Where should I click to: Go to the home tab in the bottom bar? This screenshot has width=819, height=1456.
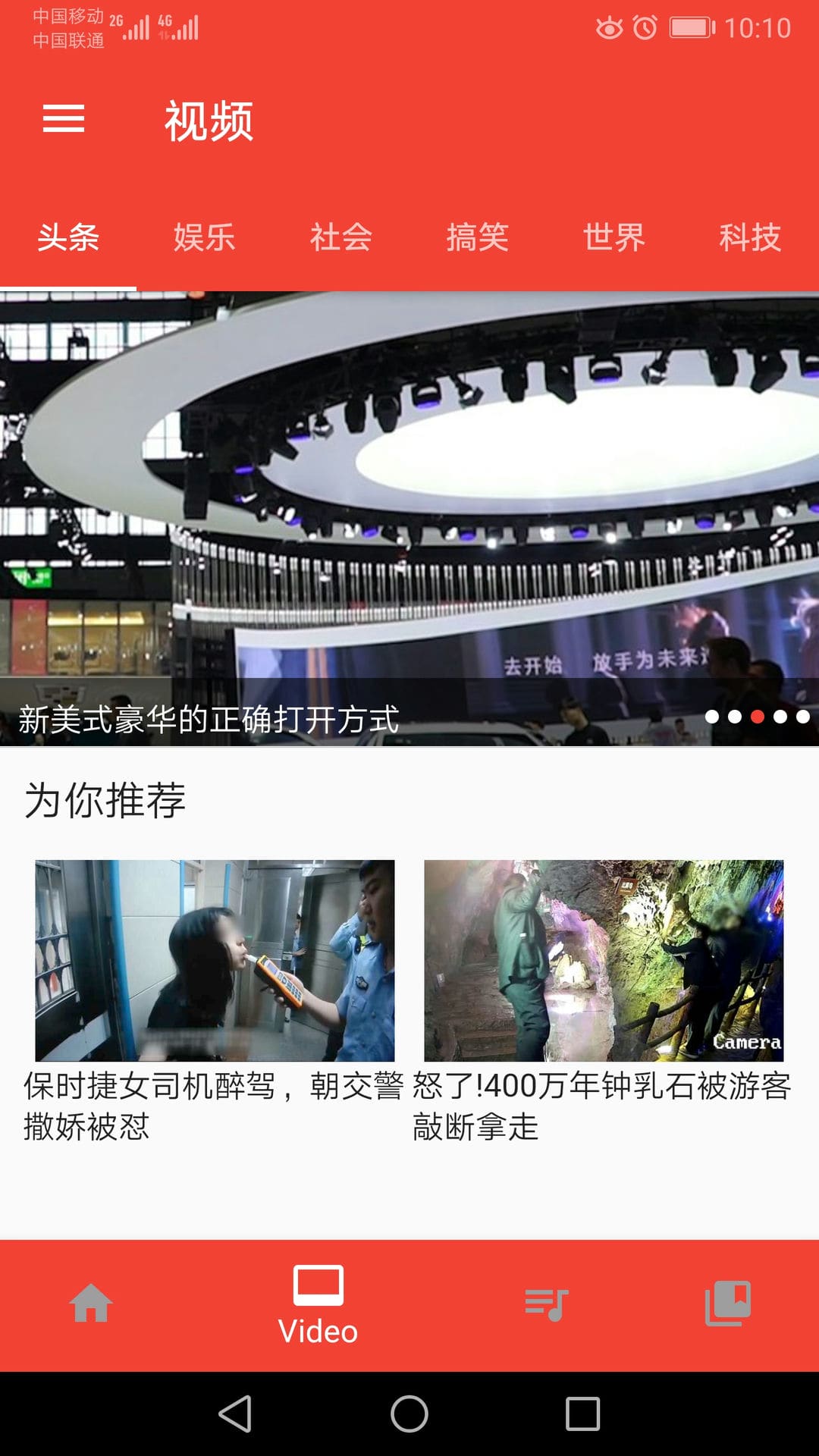point(91,1304)
